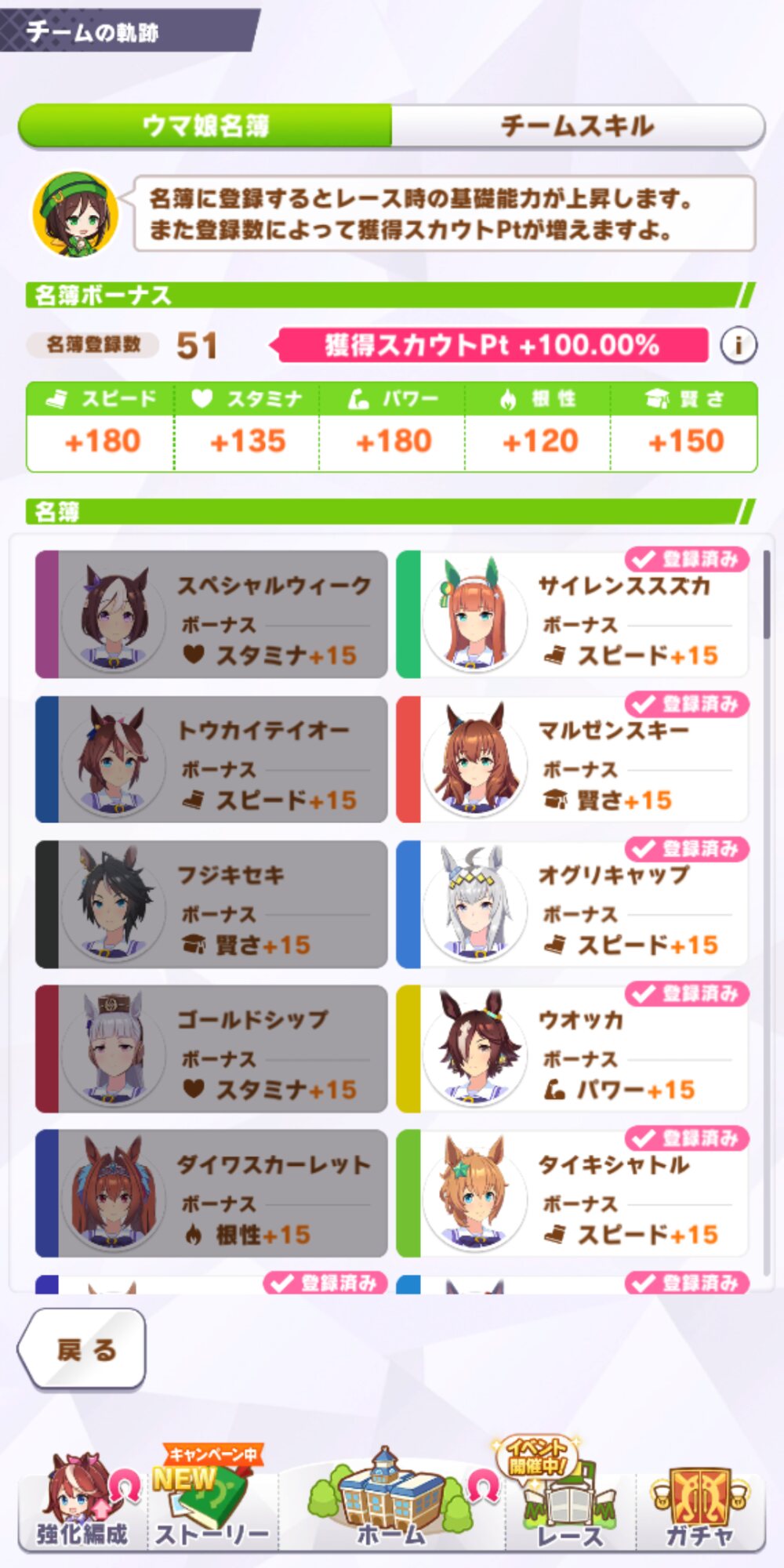Tap the オグリキャップ roster entry
The width and height of the screenshot is (784, 1568).
point(572,904)
